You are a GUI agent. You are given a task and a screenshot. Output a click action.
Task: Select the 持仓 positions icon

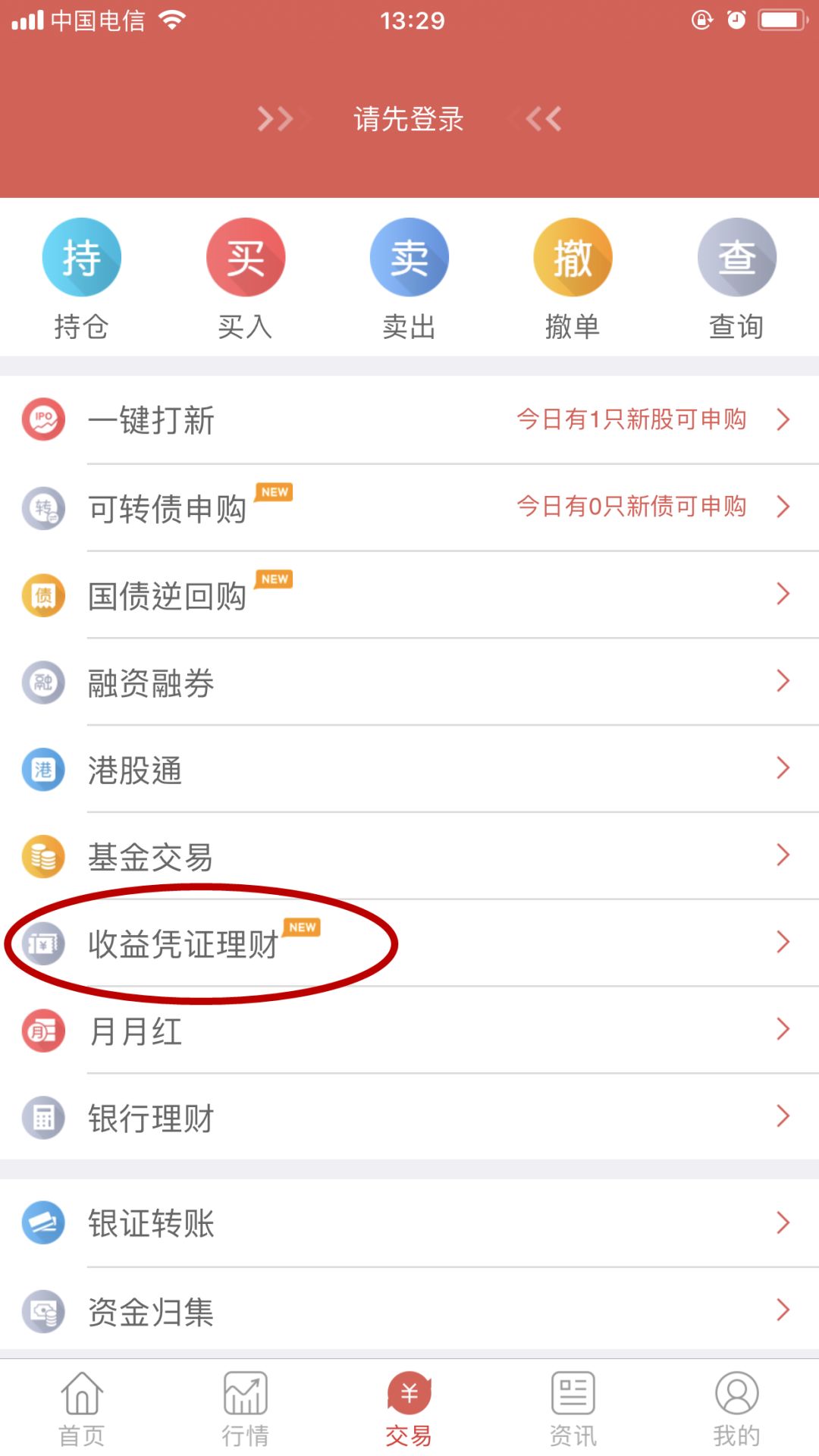[x=81, y=256]
